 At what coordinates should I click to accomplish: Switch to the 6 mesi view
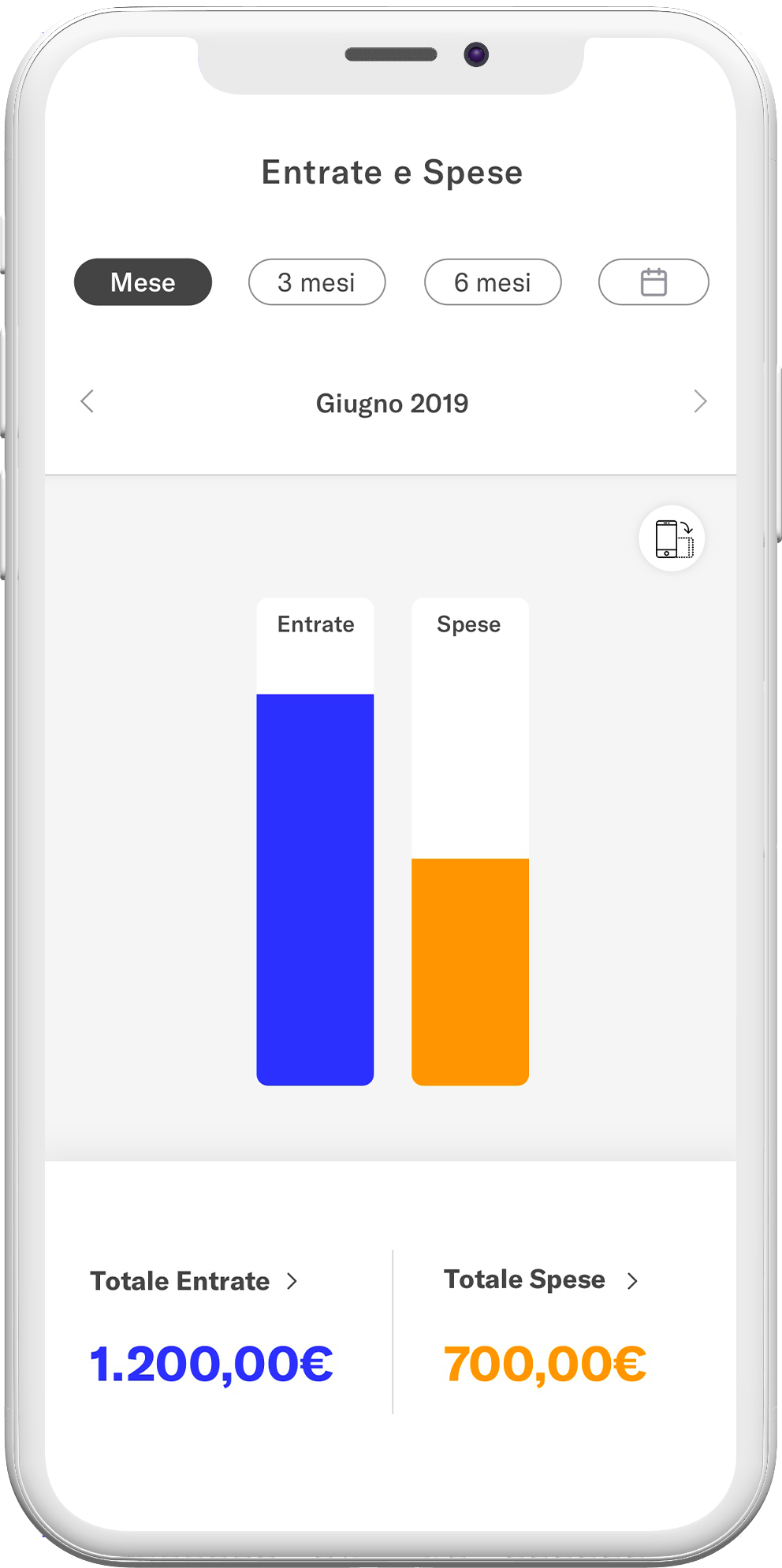click(493, 282)
